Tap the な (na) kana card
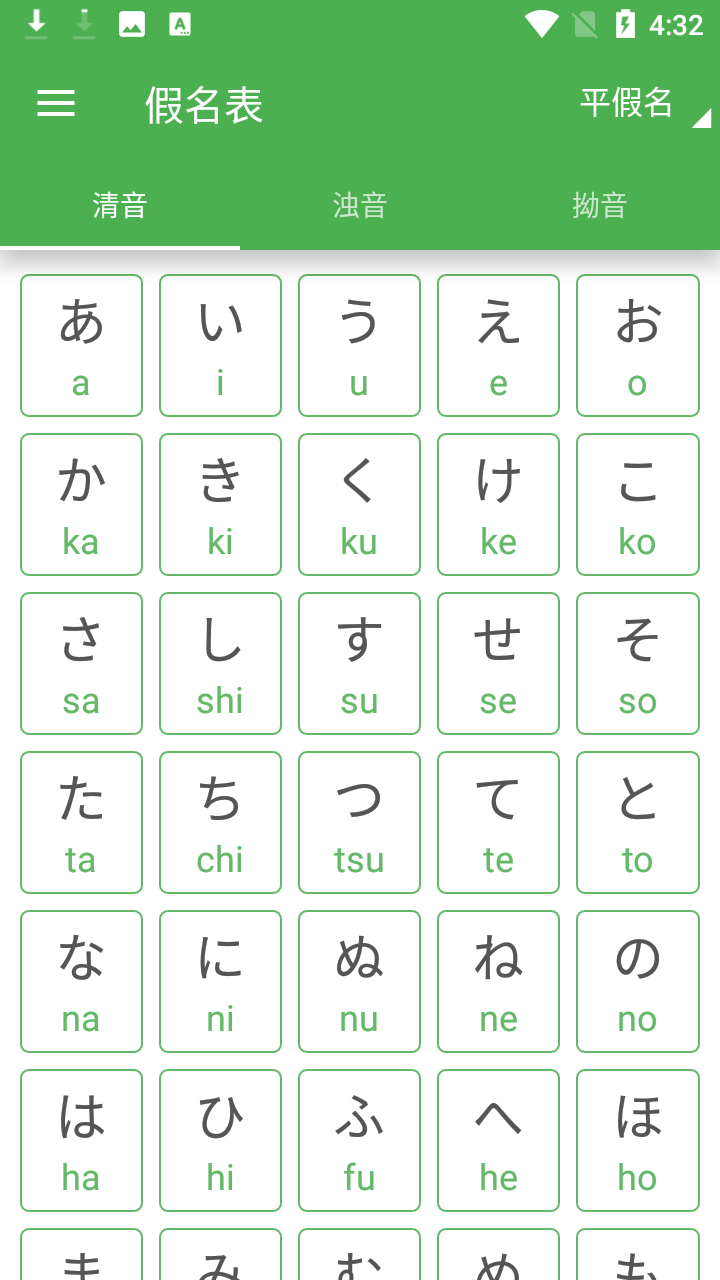Screen dimensions: 720x1280 81,981
